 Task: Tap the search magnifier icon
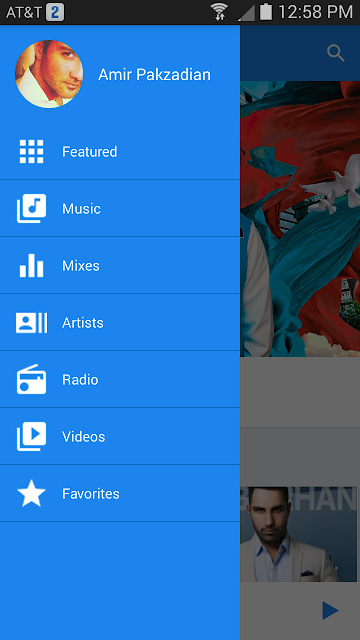336,53
